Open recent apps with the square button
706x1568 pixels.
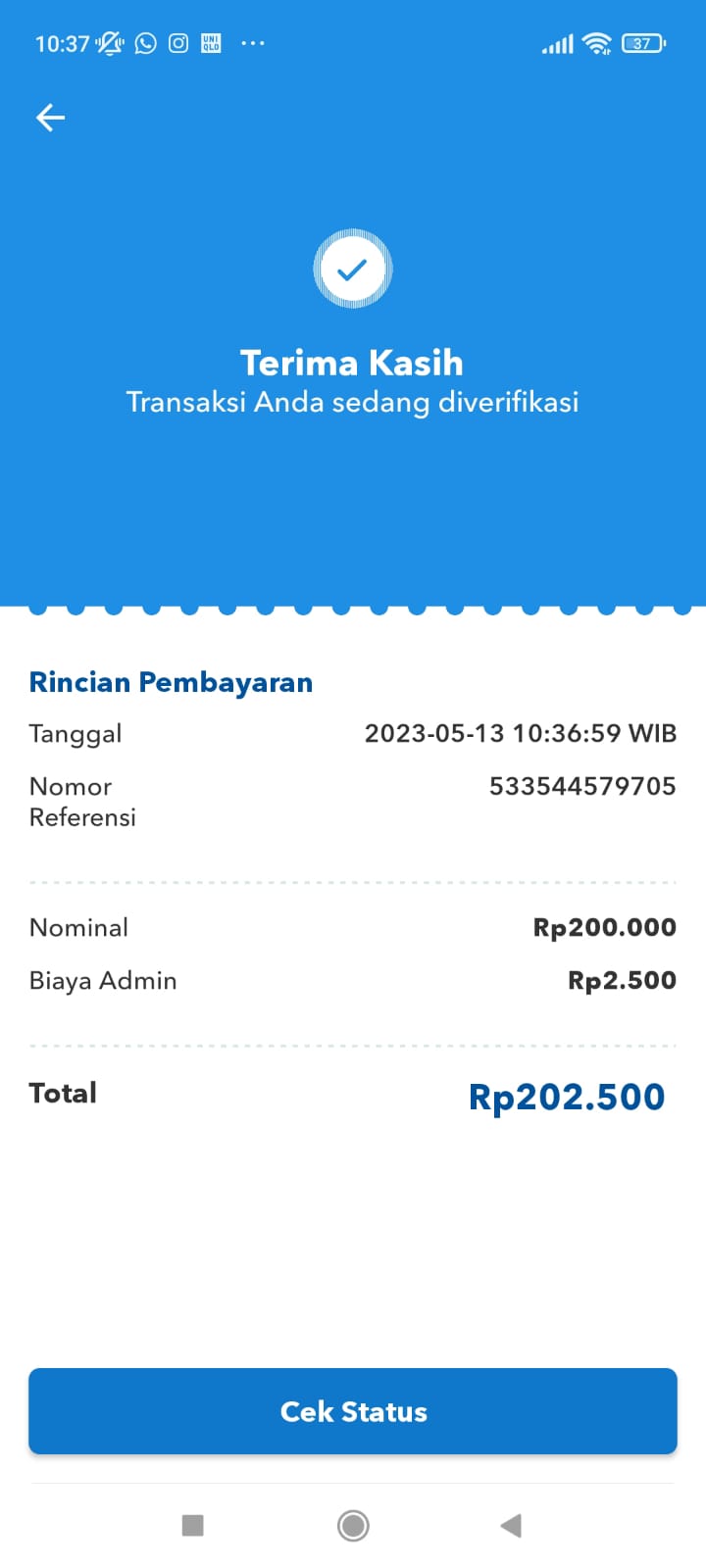pyautogui.click(x=193, y=1525)
